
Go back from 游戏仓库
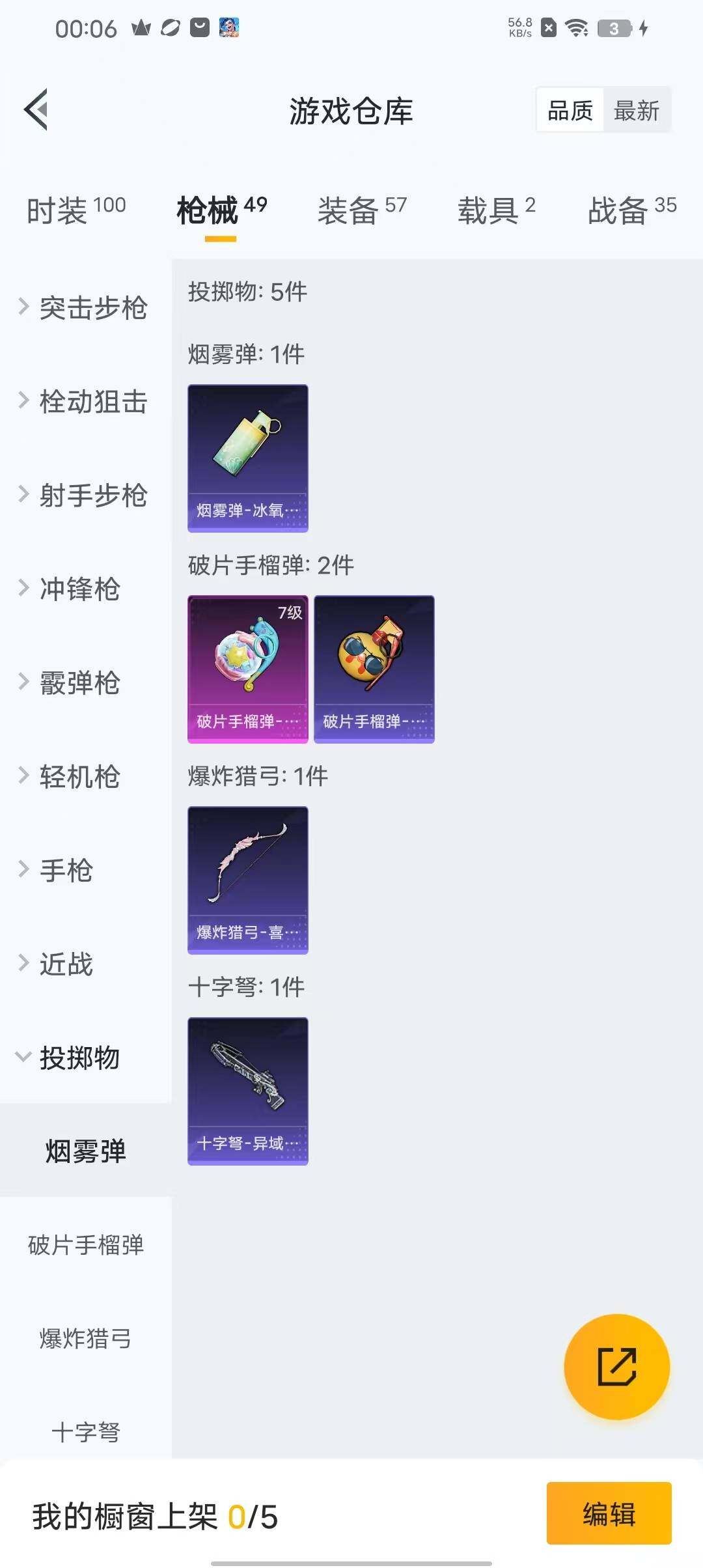(36, 109)
